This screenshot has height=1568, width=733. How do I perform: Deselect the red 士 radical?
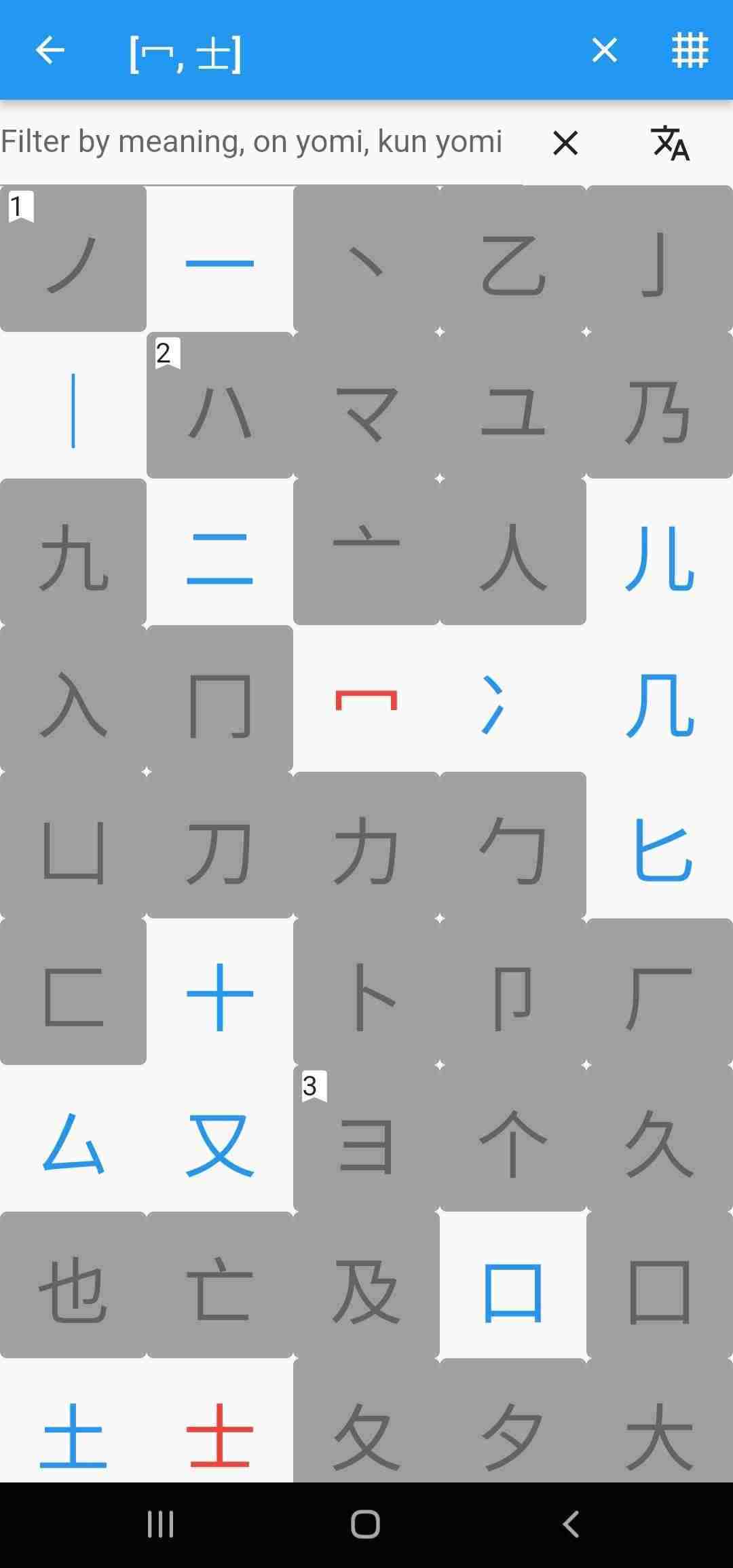220,1425
